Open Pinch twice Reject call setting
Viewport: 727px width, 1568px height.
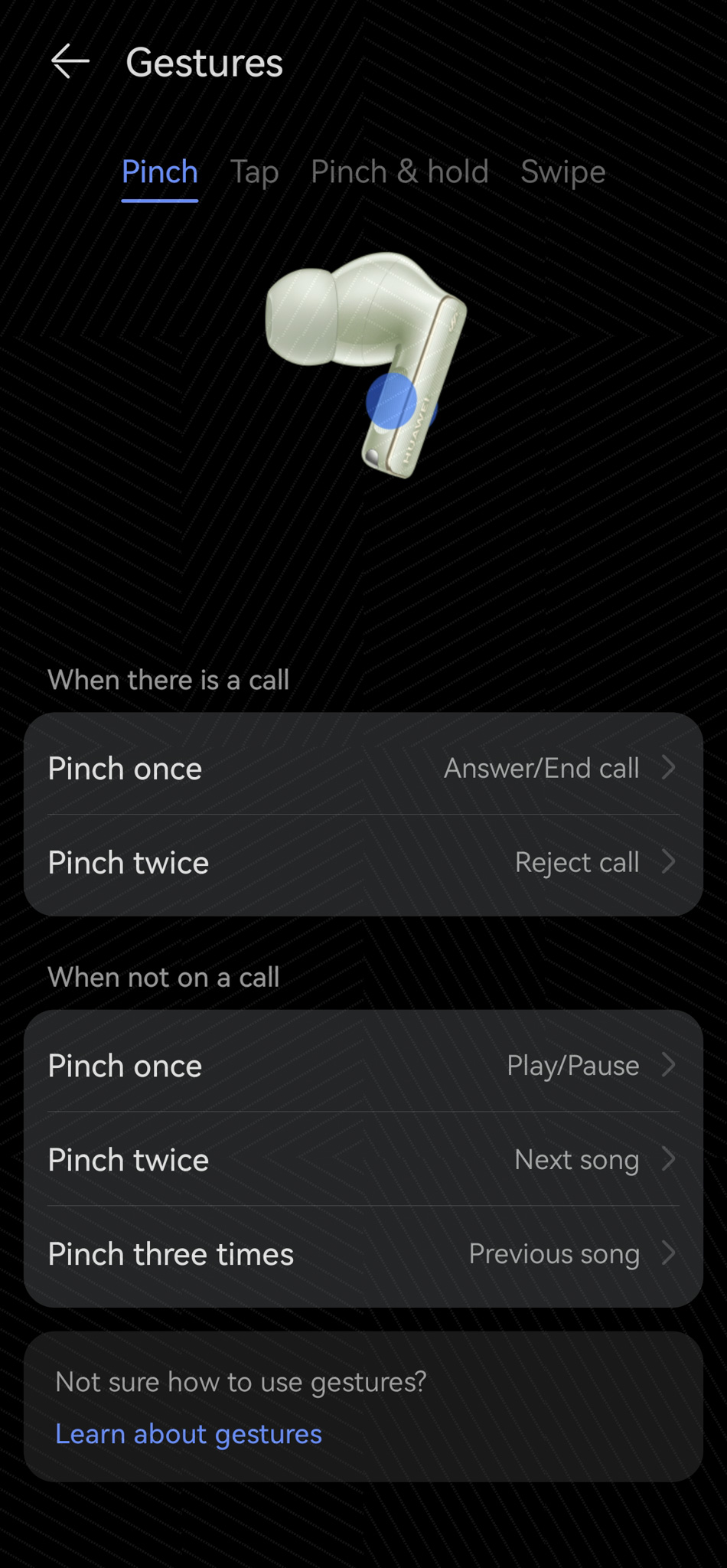(x=363, y=863)
